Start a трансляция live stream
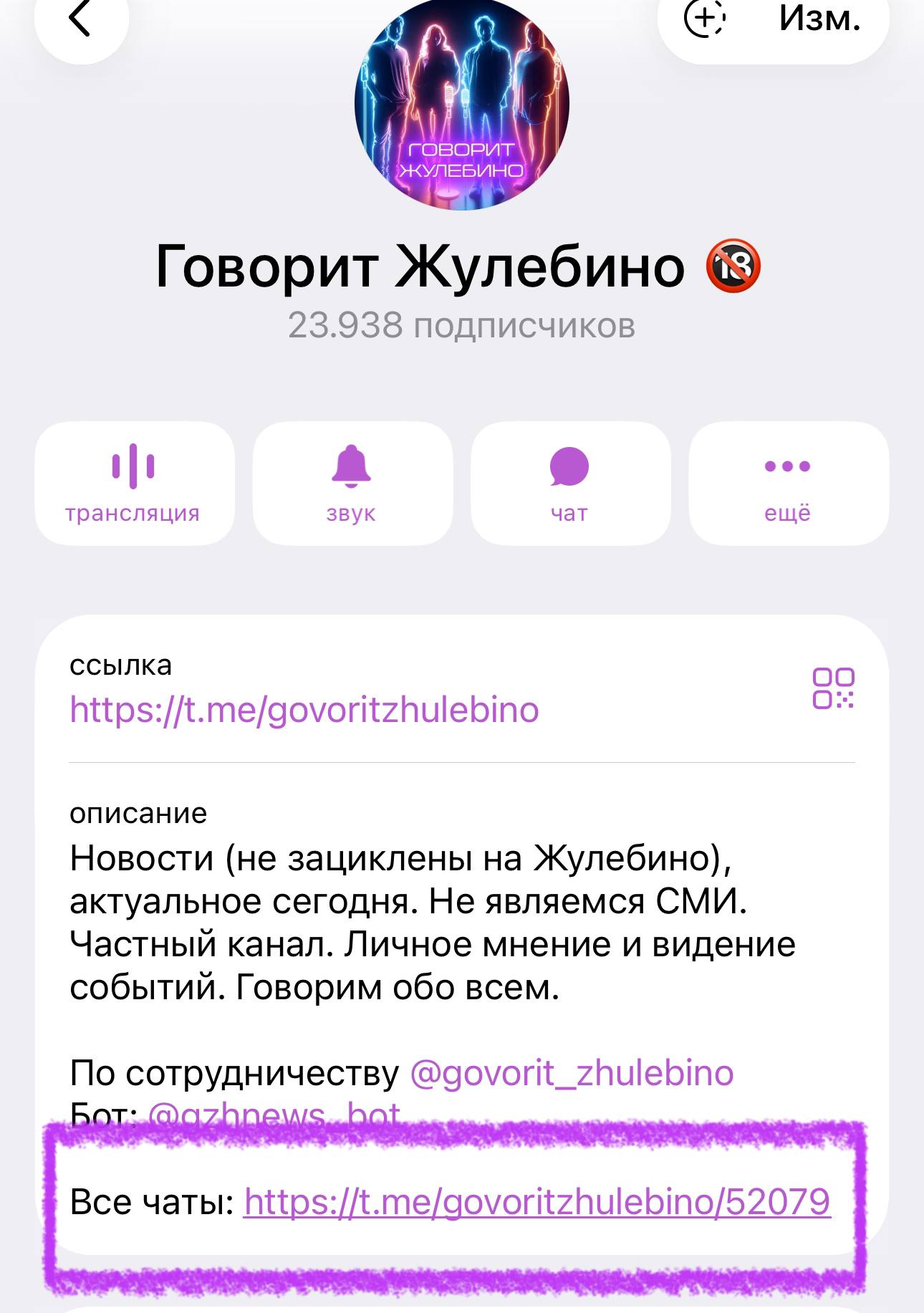 (134, 483)
